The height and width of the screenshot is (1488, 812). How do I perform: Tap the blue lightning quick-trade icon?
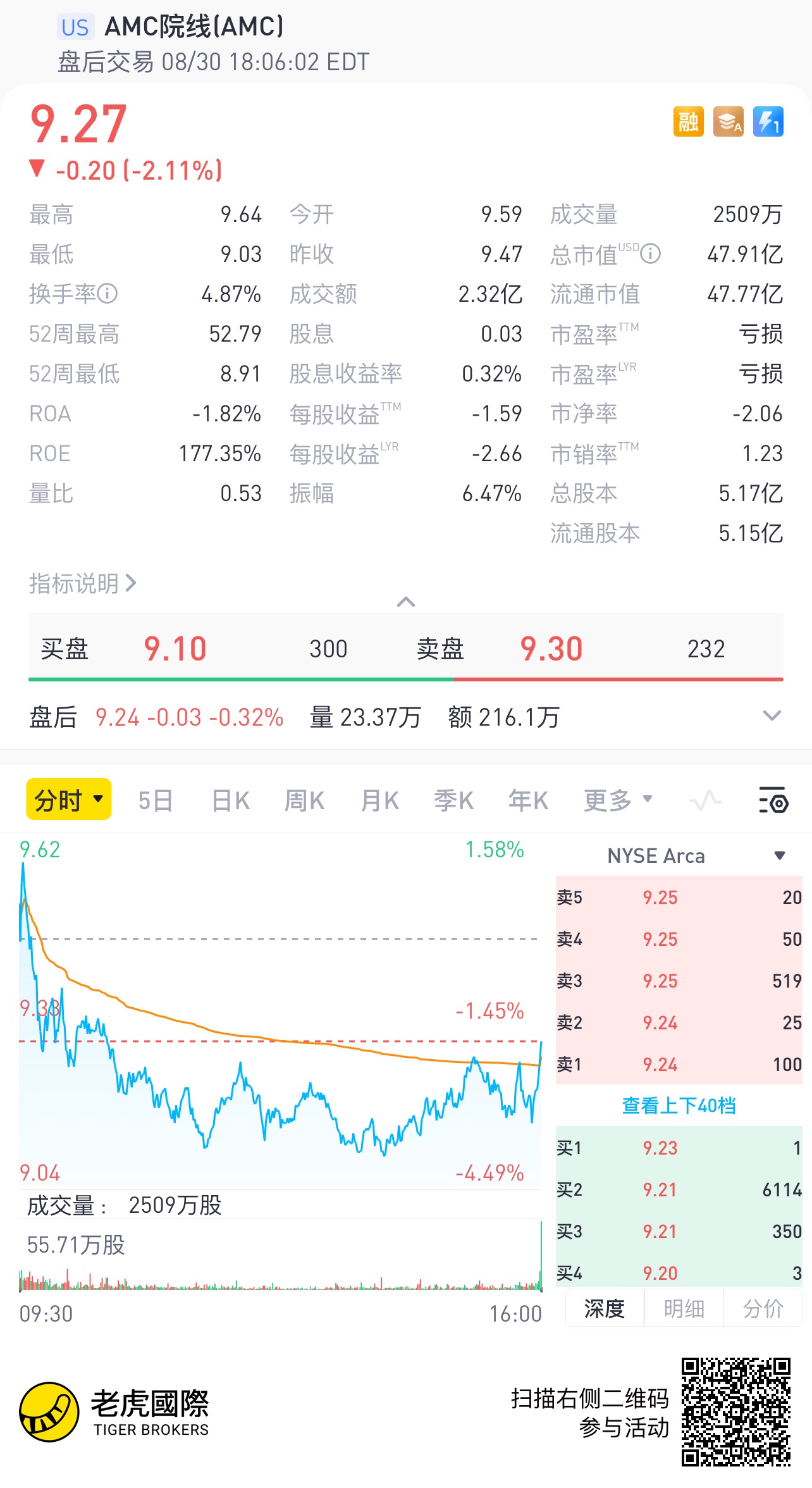click(768, 121)
